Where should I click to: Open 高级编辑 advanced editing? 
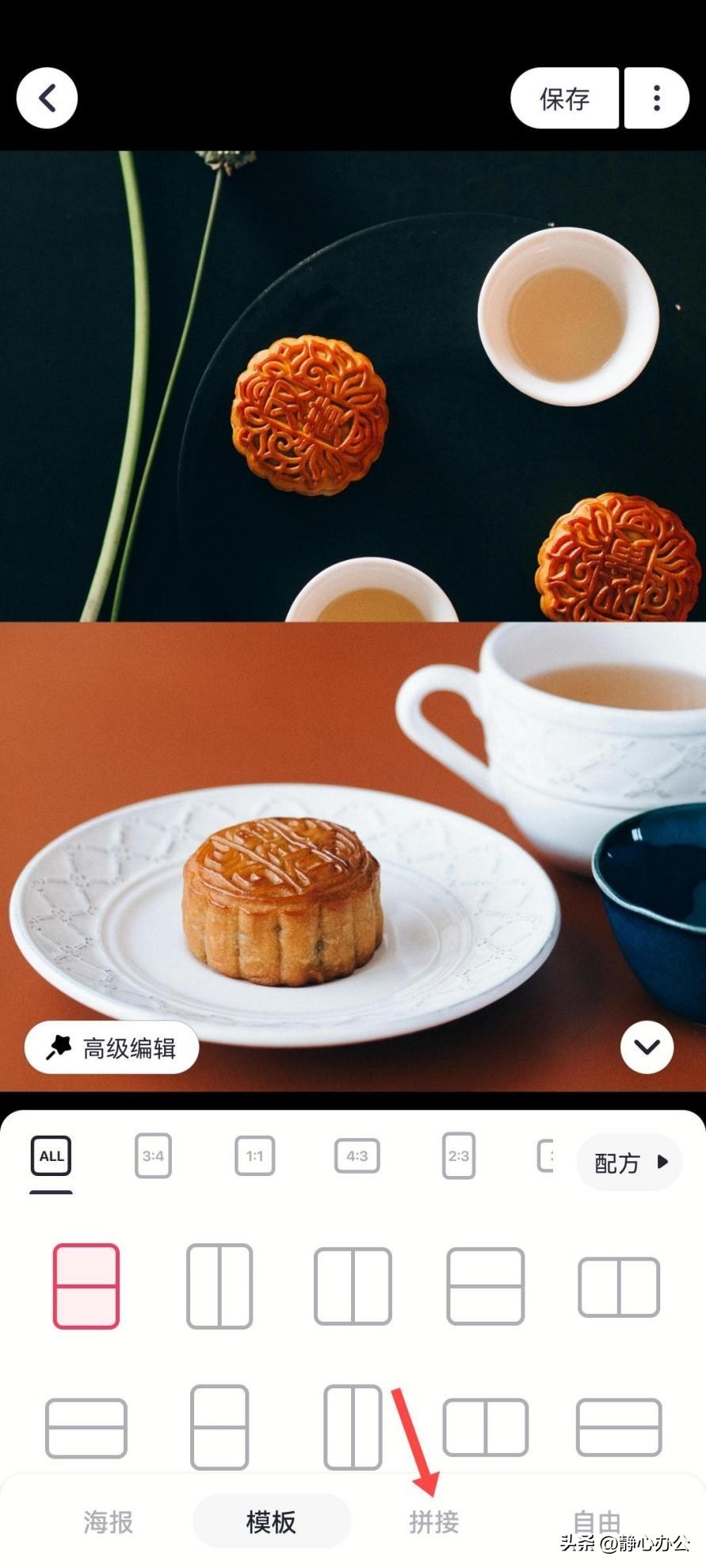(x=112, y=1048)
